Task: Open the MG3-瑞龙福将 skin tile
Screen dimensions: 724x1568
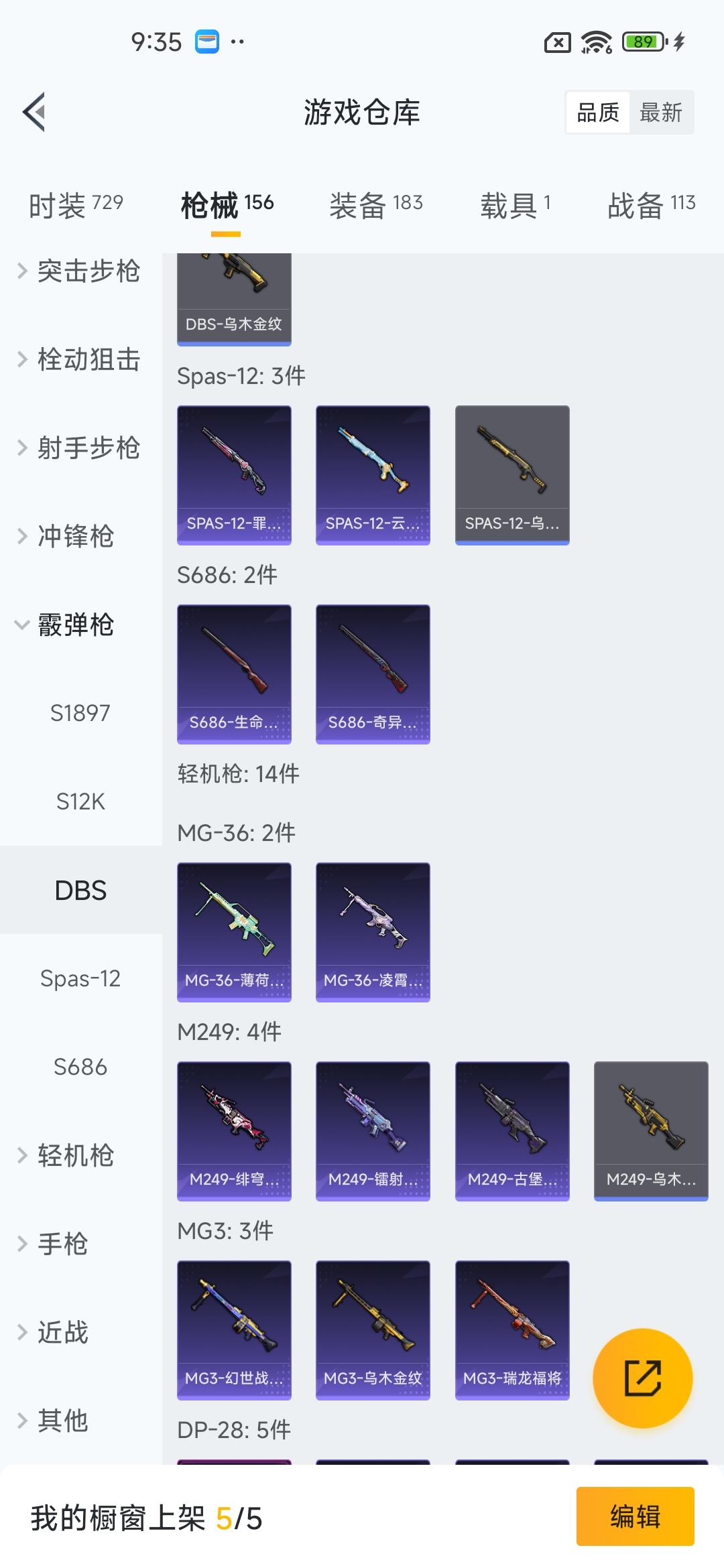Action: click(512, 1329)
